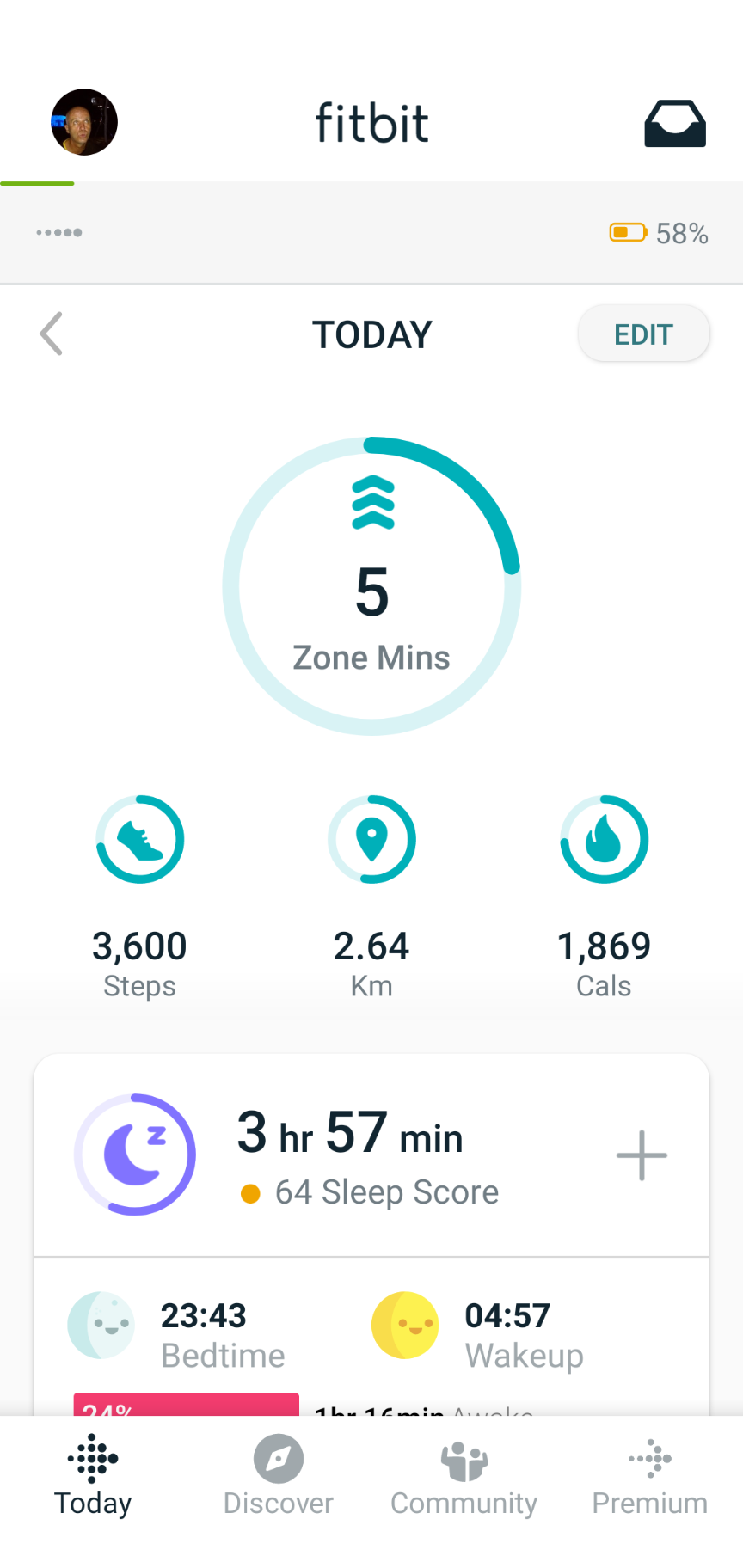Tap the EDIT button
The height and width of the screenshot is (1568, 743).
643,334
